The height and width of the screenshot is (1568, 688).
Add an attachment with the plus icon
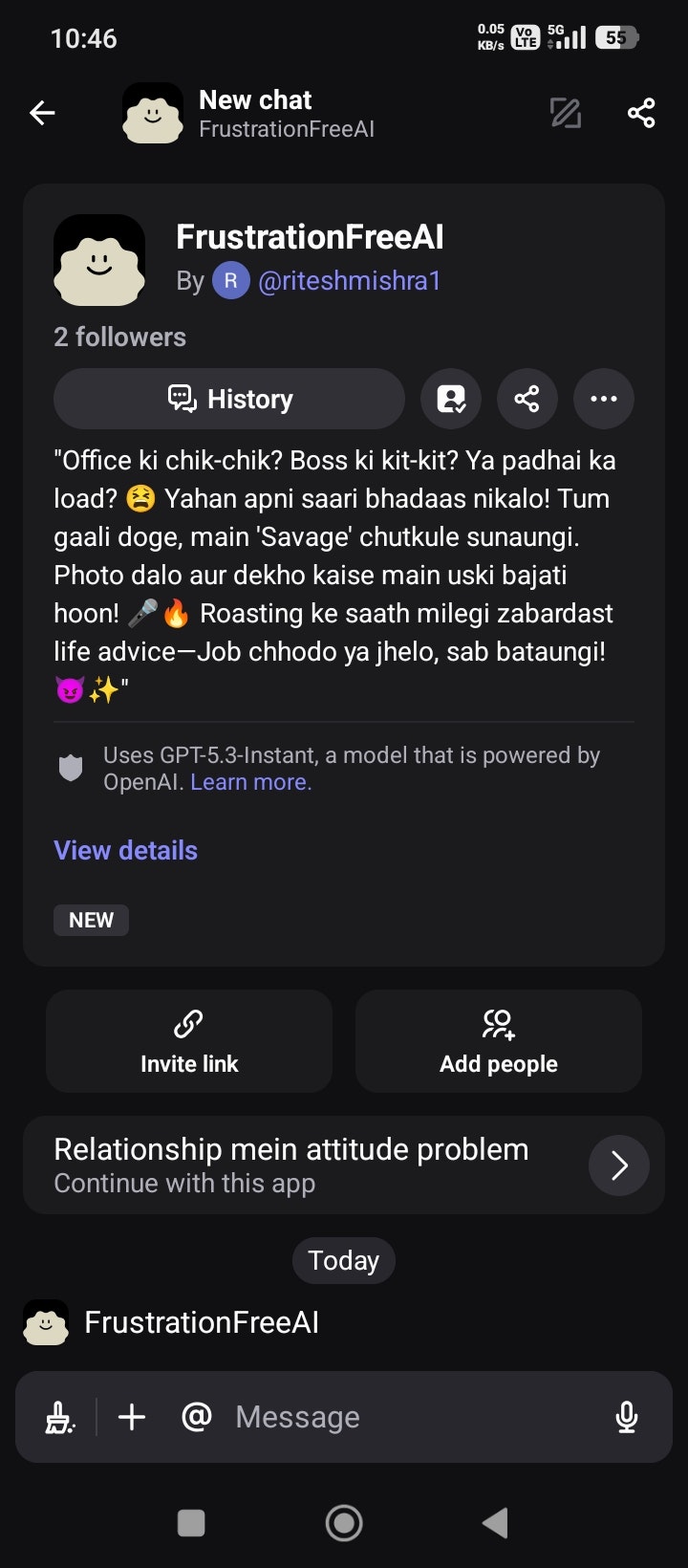point(132,1417)
